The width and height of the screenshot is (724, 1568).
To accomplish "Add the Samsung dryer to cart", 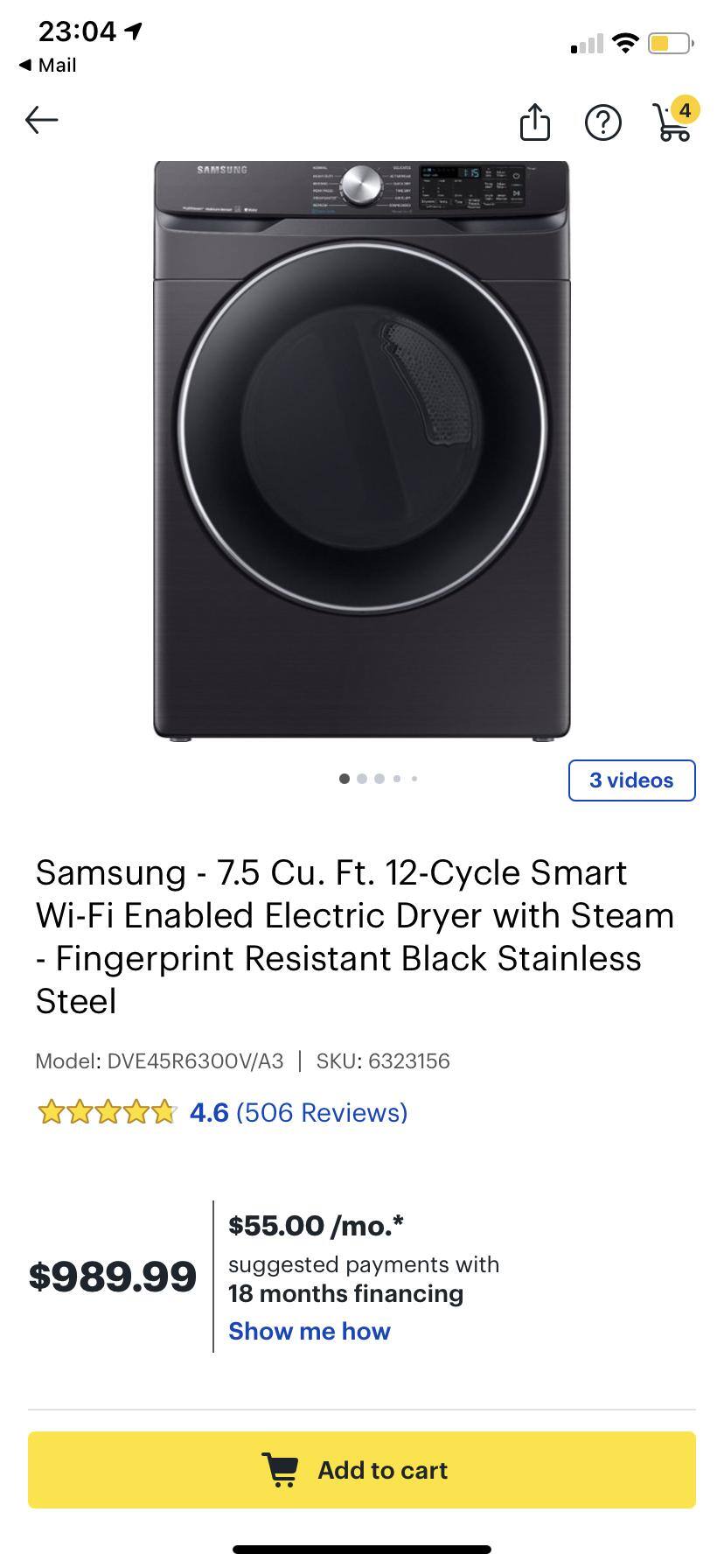I will click(x=362, y=1470).
